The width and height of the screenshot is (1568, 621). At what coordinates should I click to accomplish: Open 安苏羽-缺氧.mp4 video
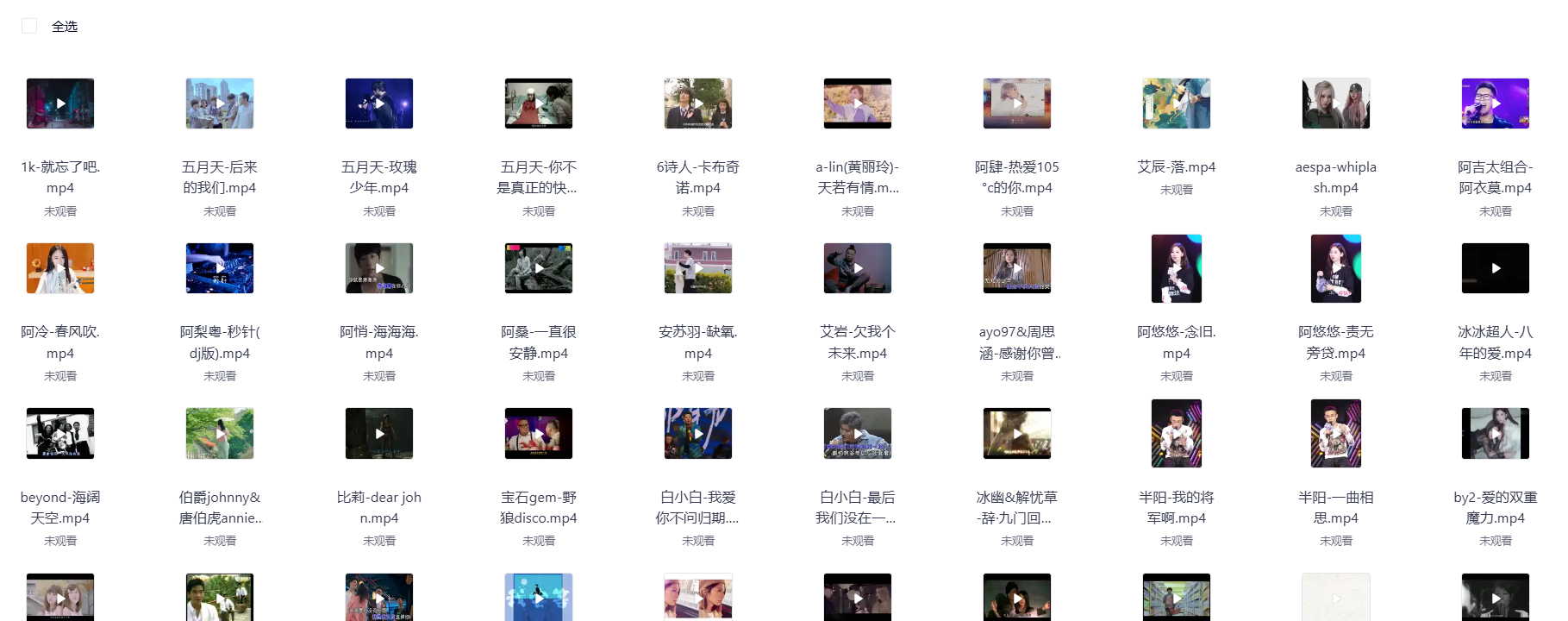[x=698, y=268]
